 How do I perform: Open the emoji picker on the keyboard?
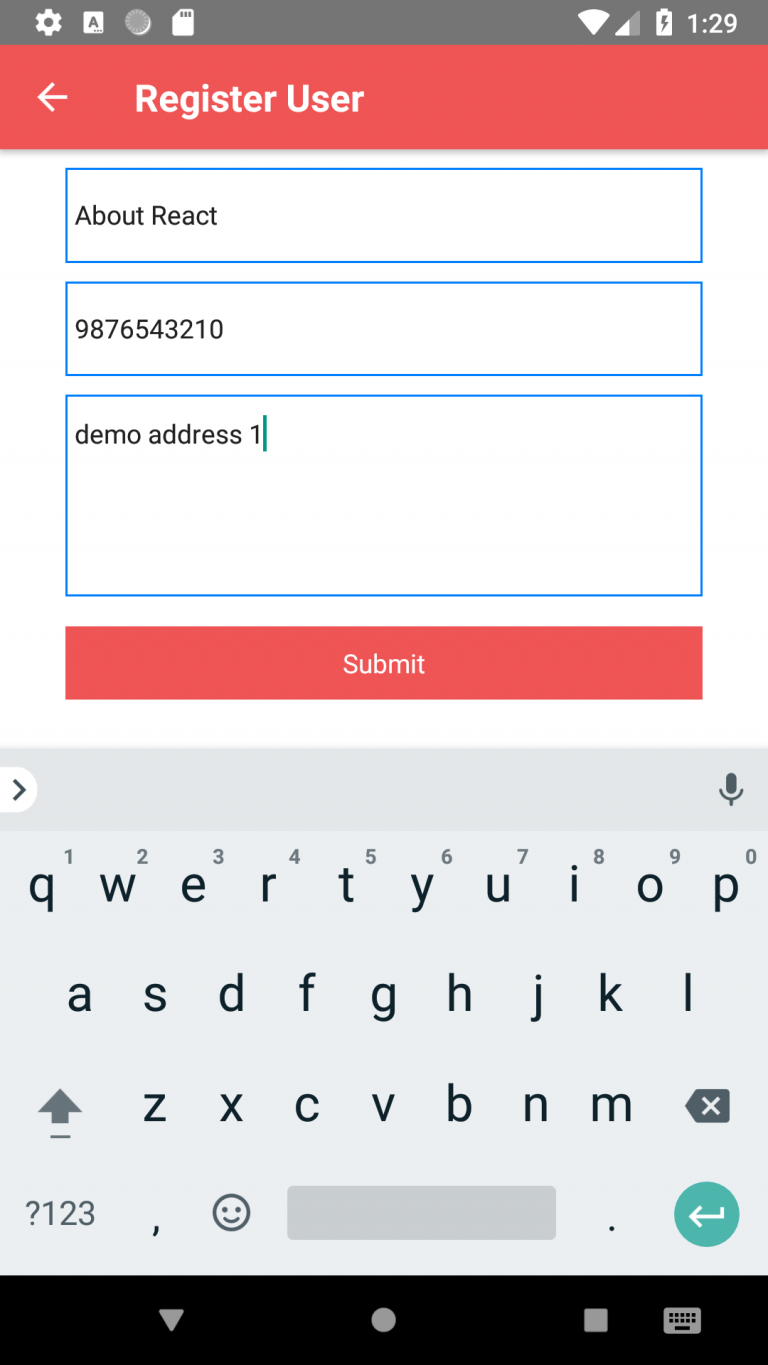point(230,1213)
